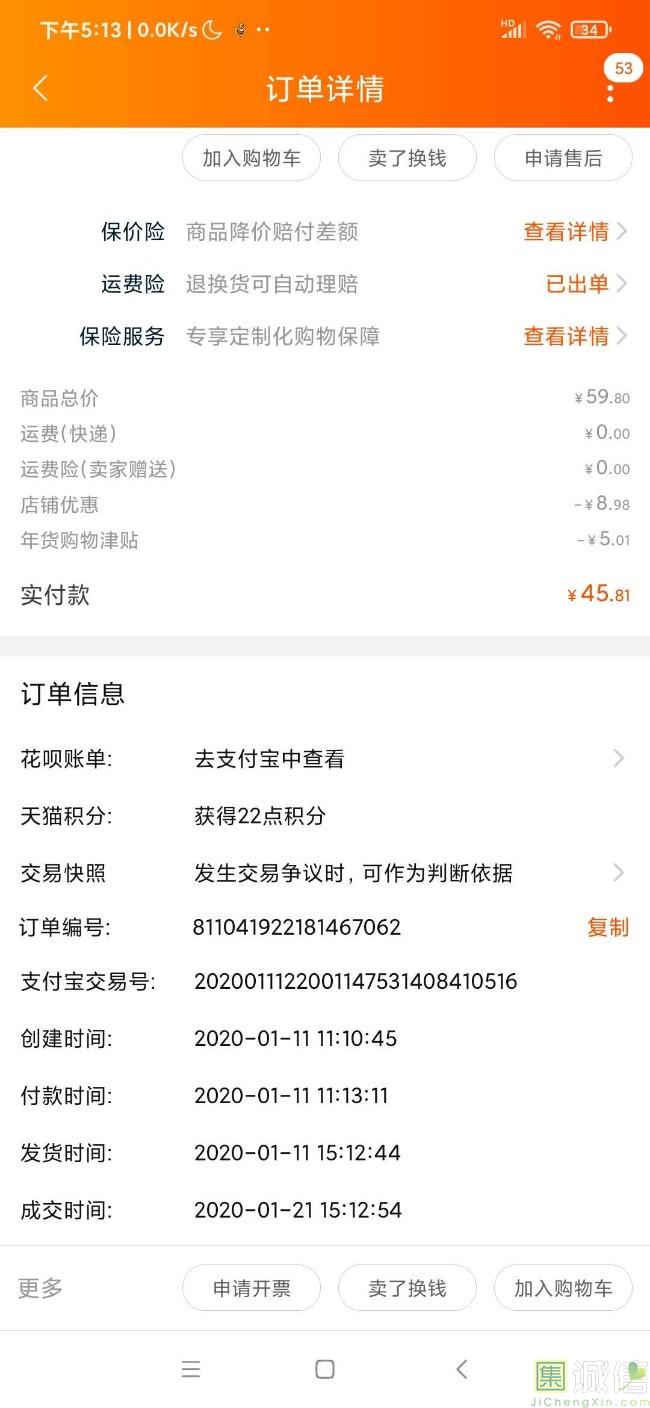Request an invoice via 申请开票

point(251,1288)
